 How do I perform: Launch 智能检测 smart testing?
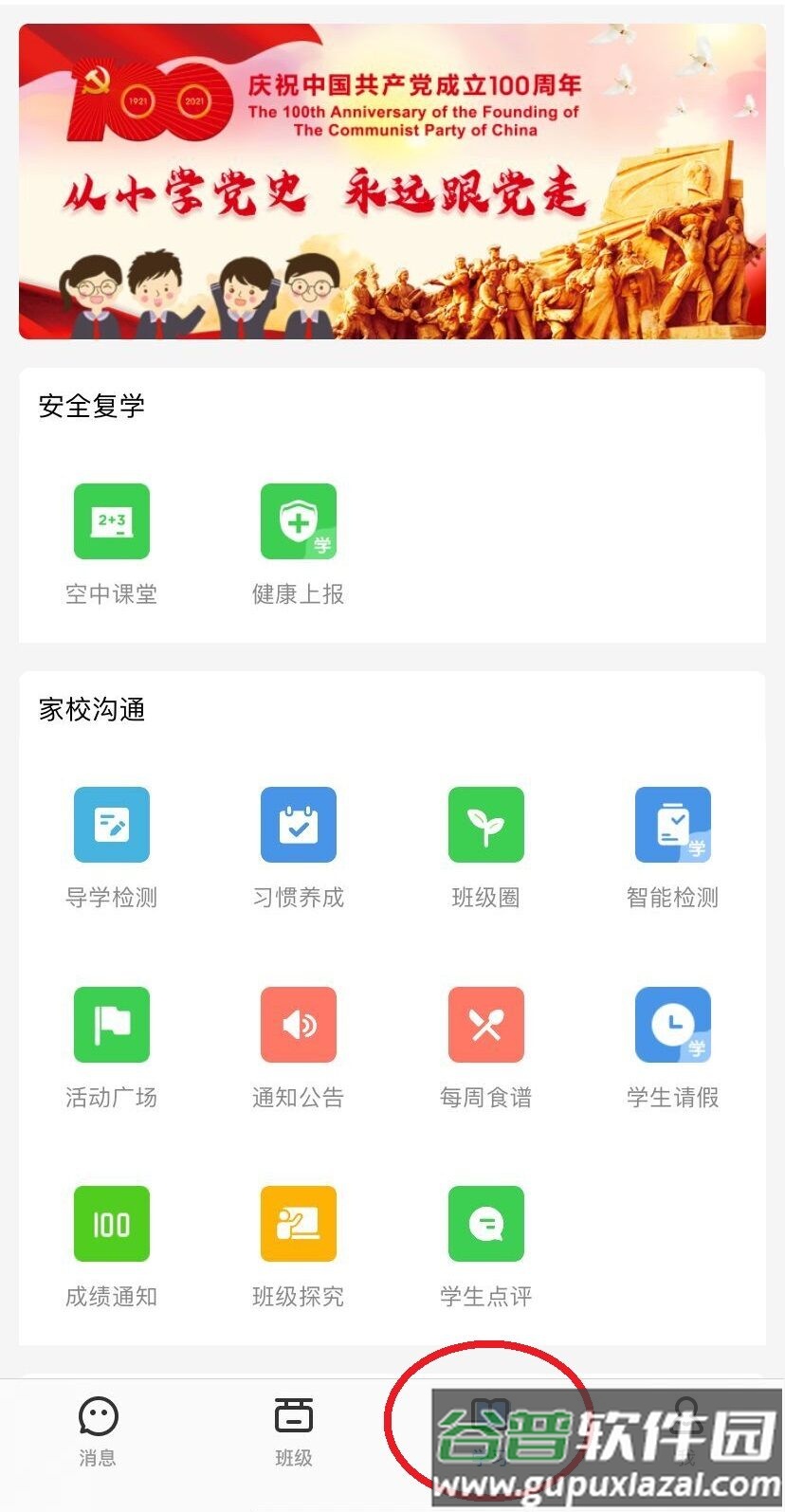pos(673,825)
